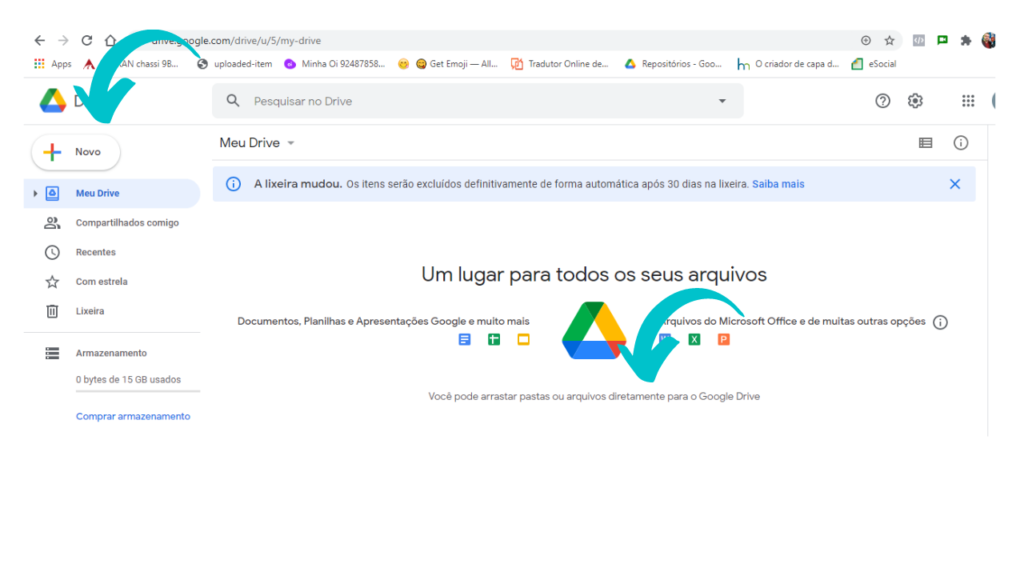Open the help question mark icon
Image resolution: width=1024 pixels, height=576 pixels.
click(x=883, y=101)
